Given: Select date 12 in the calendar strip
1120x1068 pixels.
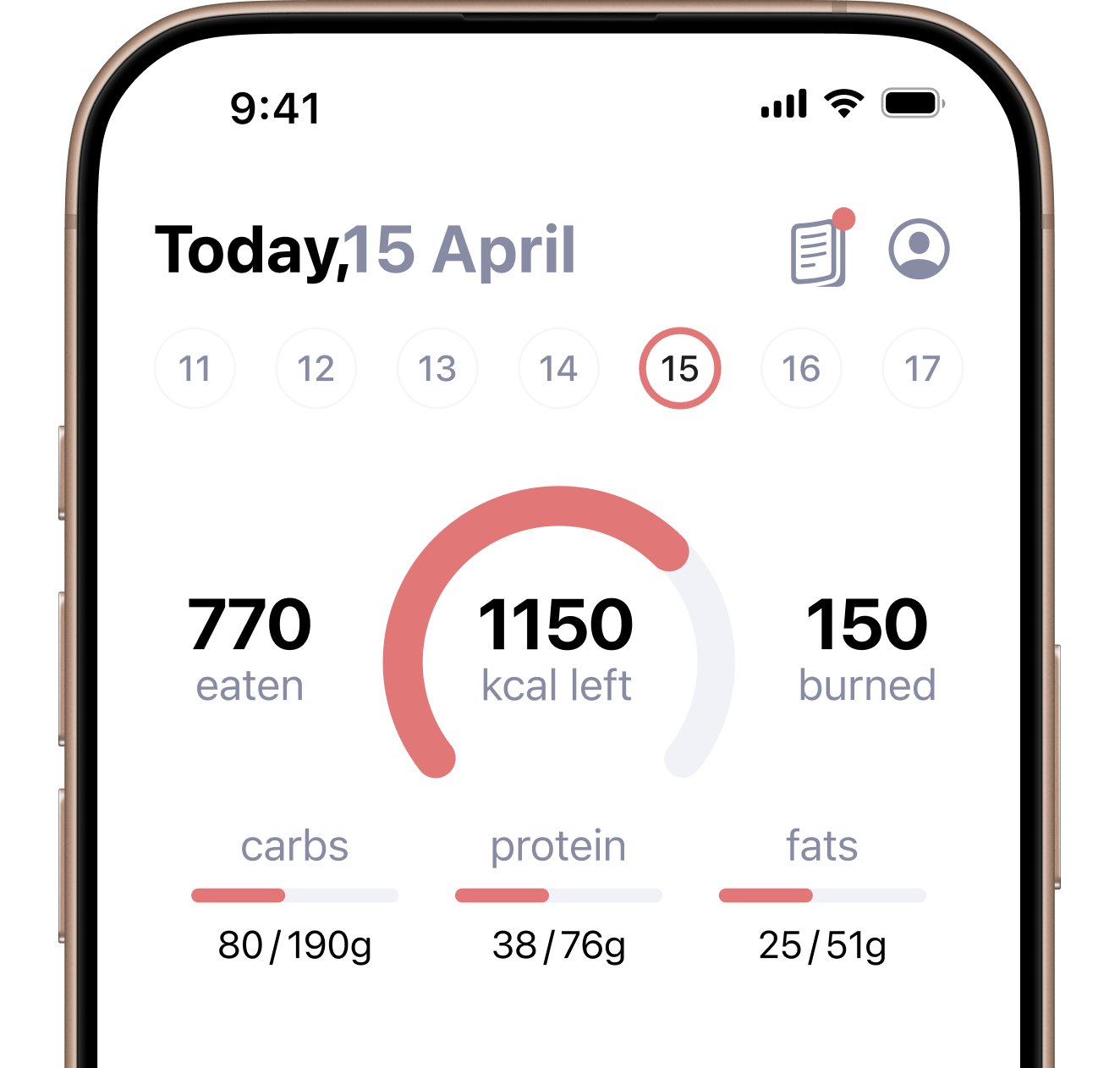Looking at the screenshot, I should click(x=316, y=369).
